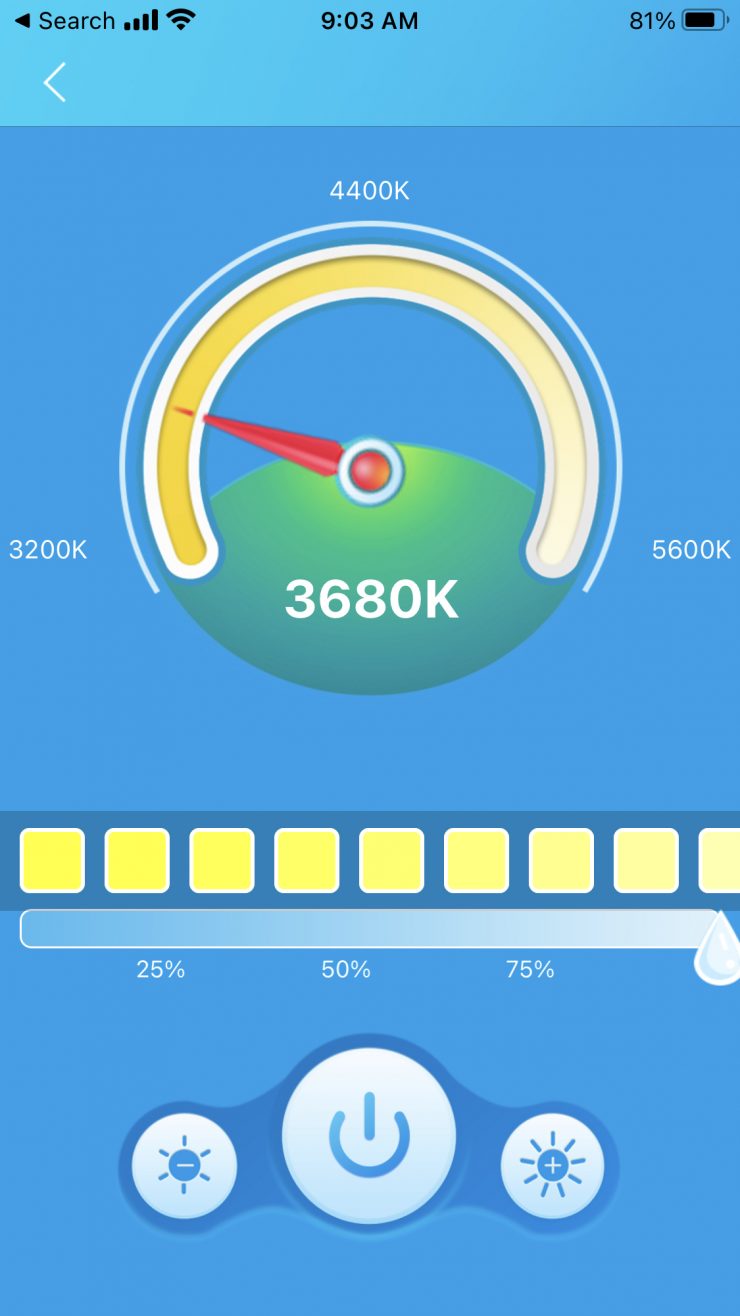
Task: Toggle the light power button
Action: (369, 1136)
